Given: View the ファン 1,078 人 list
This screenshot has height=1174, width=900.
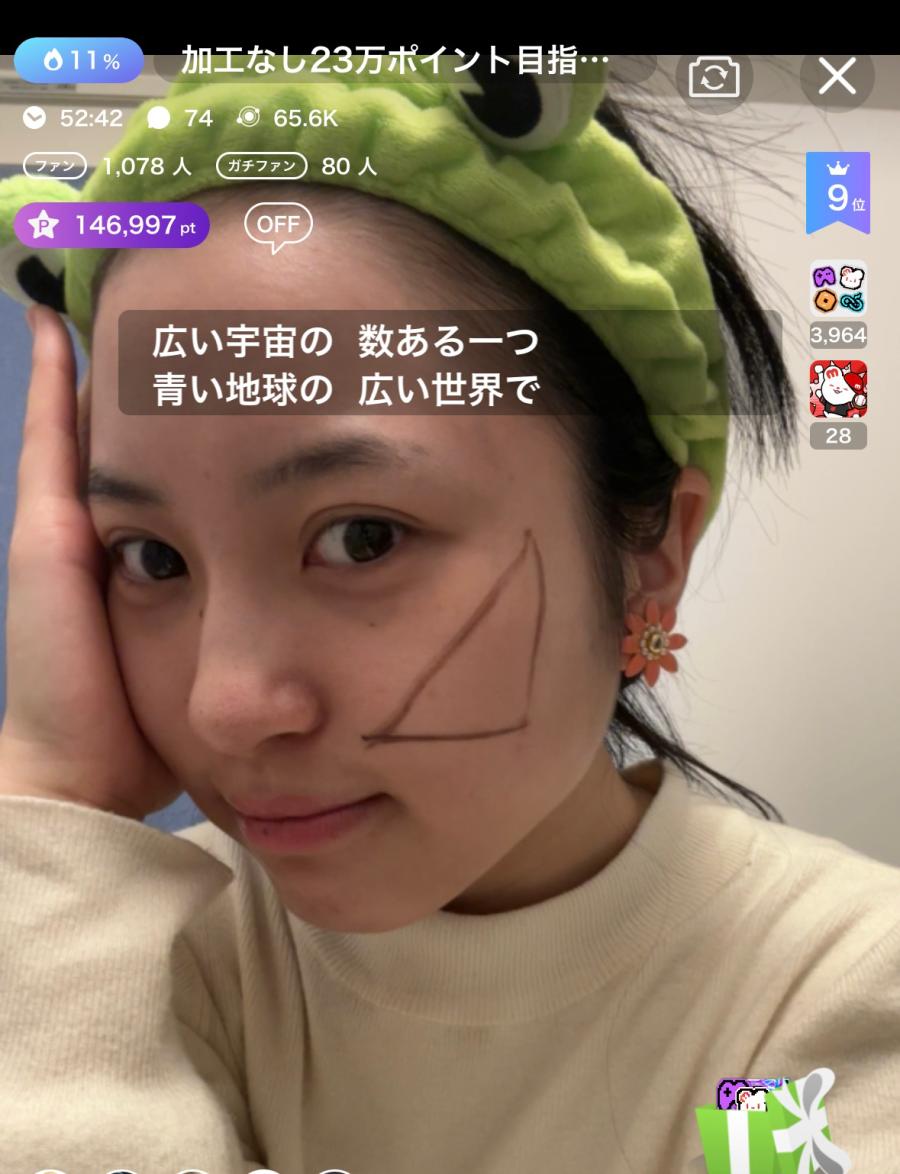Looking at the screenshot, I should [x=106, y=166].
